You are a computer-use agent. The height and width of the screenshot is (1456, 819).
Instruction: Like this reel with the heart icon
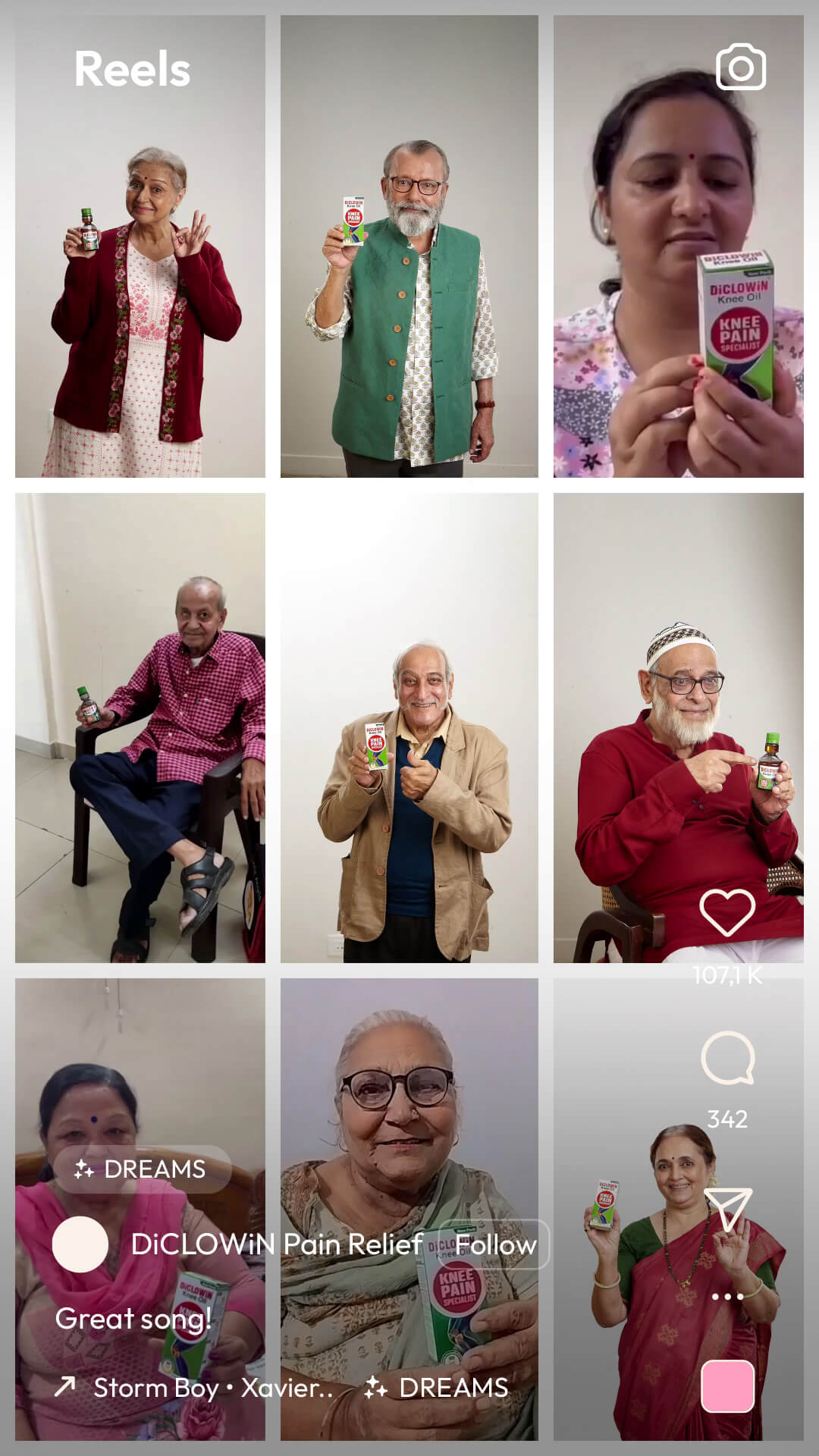tap(727, 913)
